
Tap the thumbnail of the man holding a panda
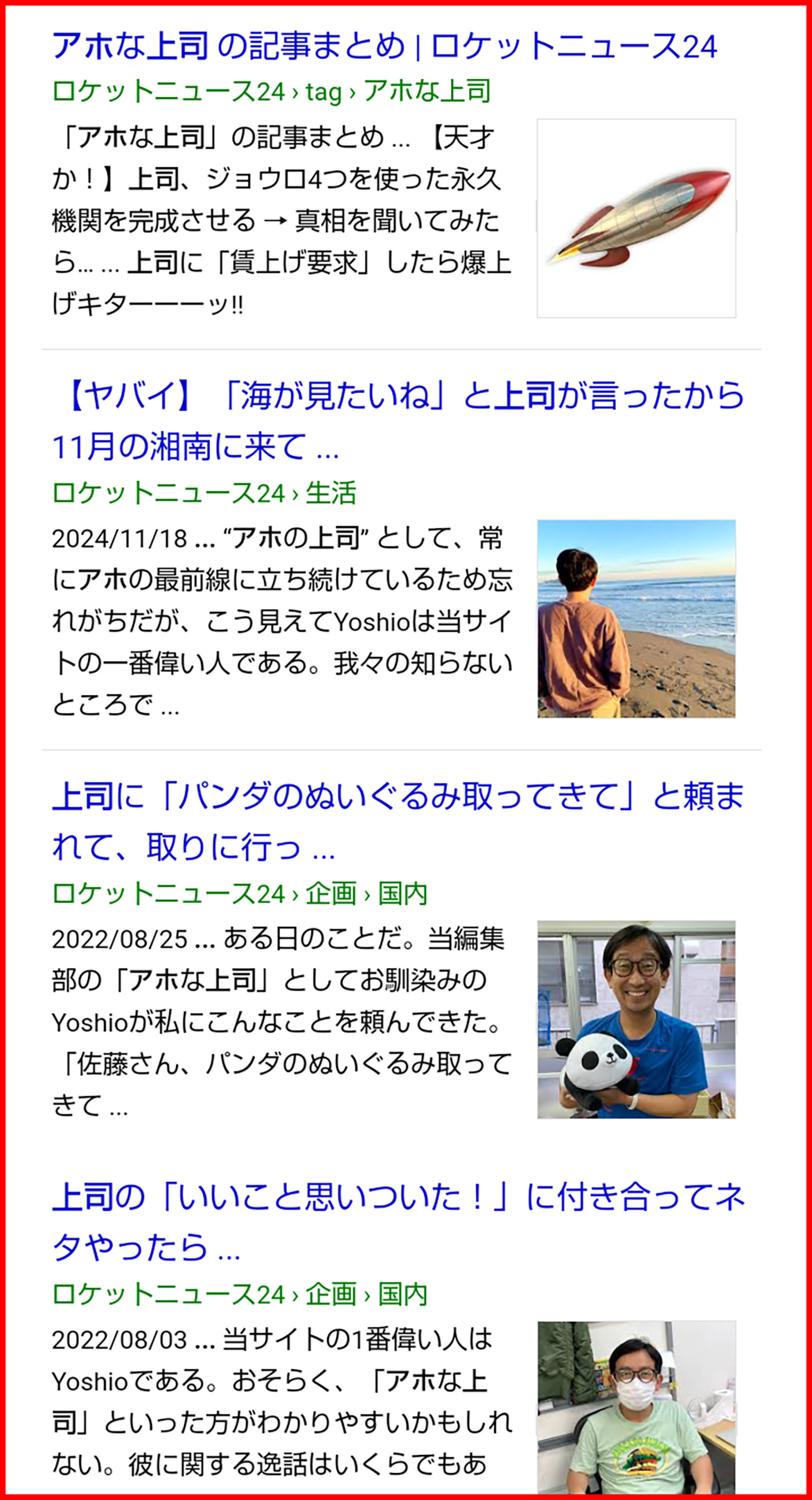[636, 1019]
